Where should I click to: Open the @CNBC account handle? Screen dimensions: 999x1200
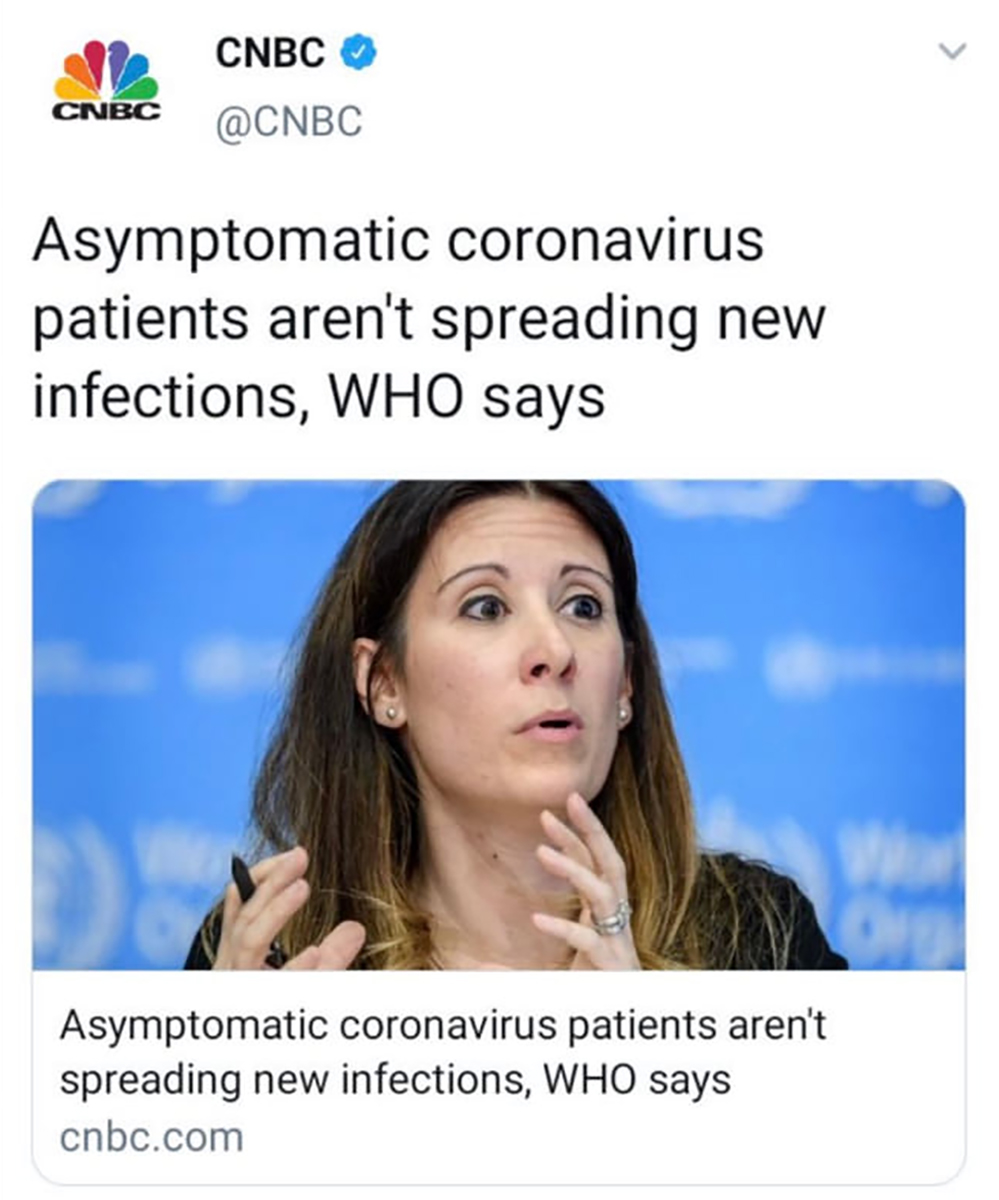289,123
